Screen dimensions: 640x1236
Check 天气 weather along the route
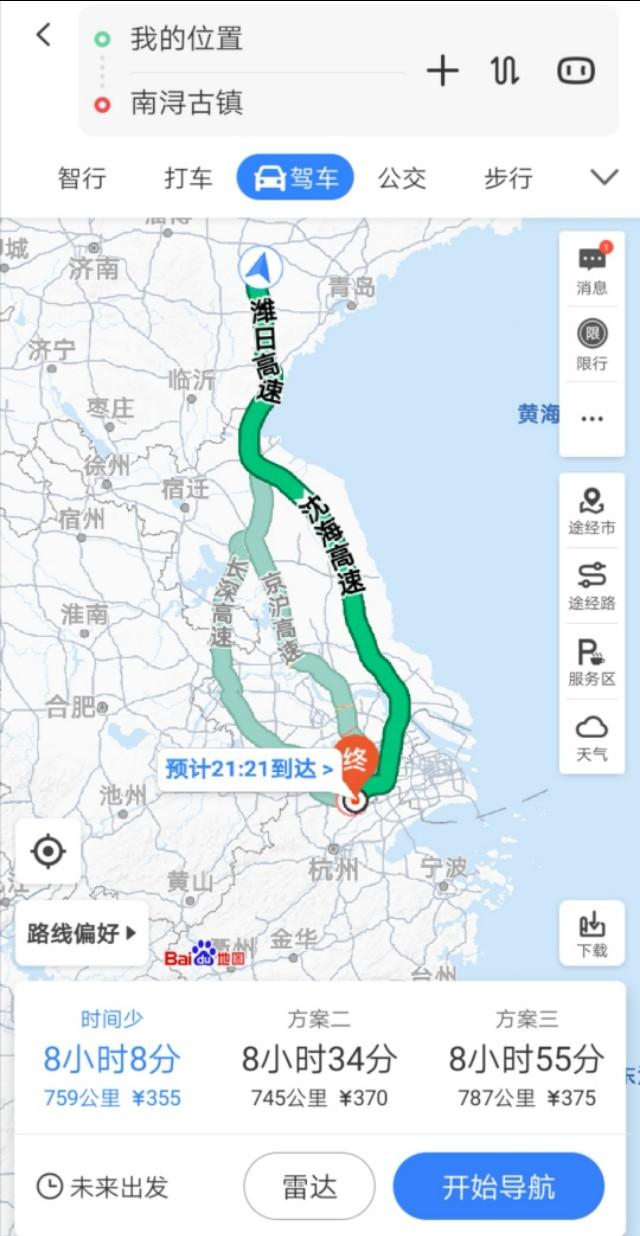tap(592, 737)
